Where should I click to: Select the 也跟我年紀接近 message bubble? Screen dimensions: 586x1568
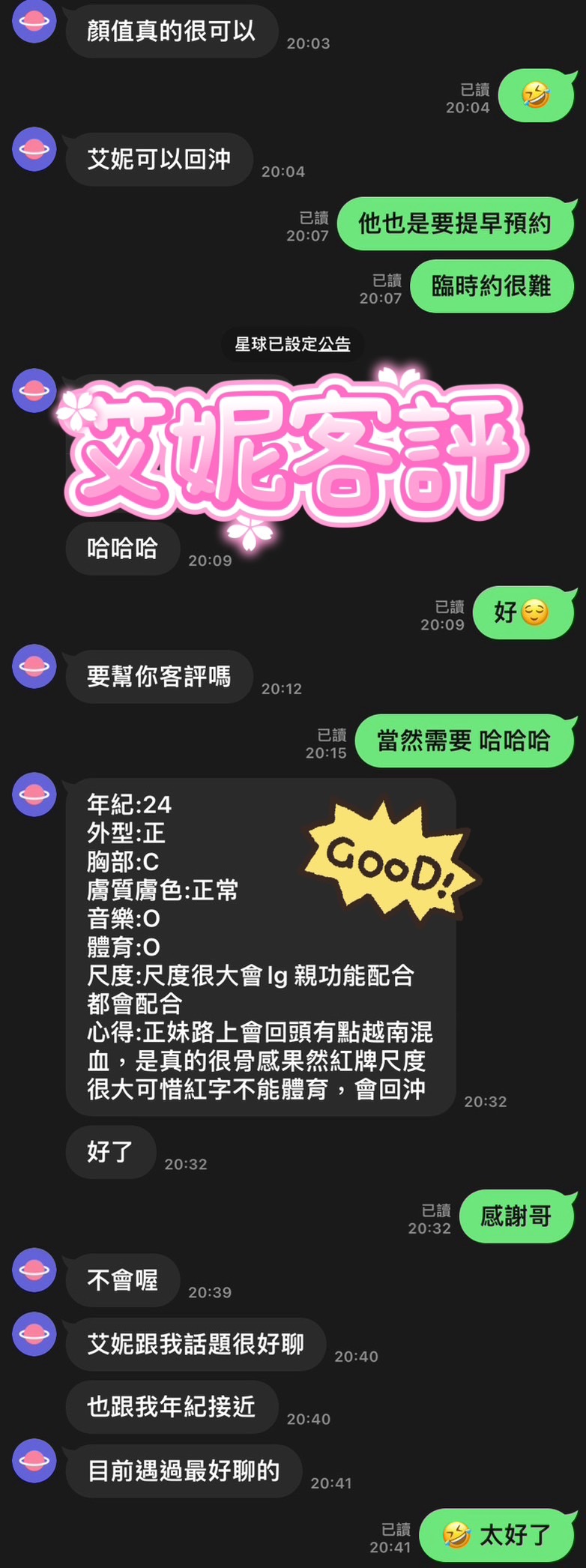point(172,1407)
